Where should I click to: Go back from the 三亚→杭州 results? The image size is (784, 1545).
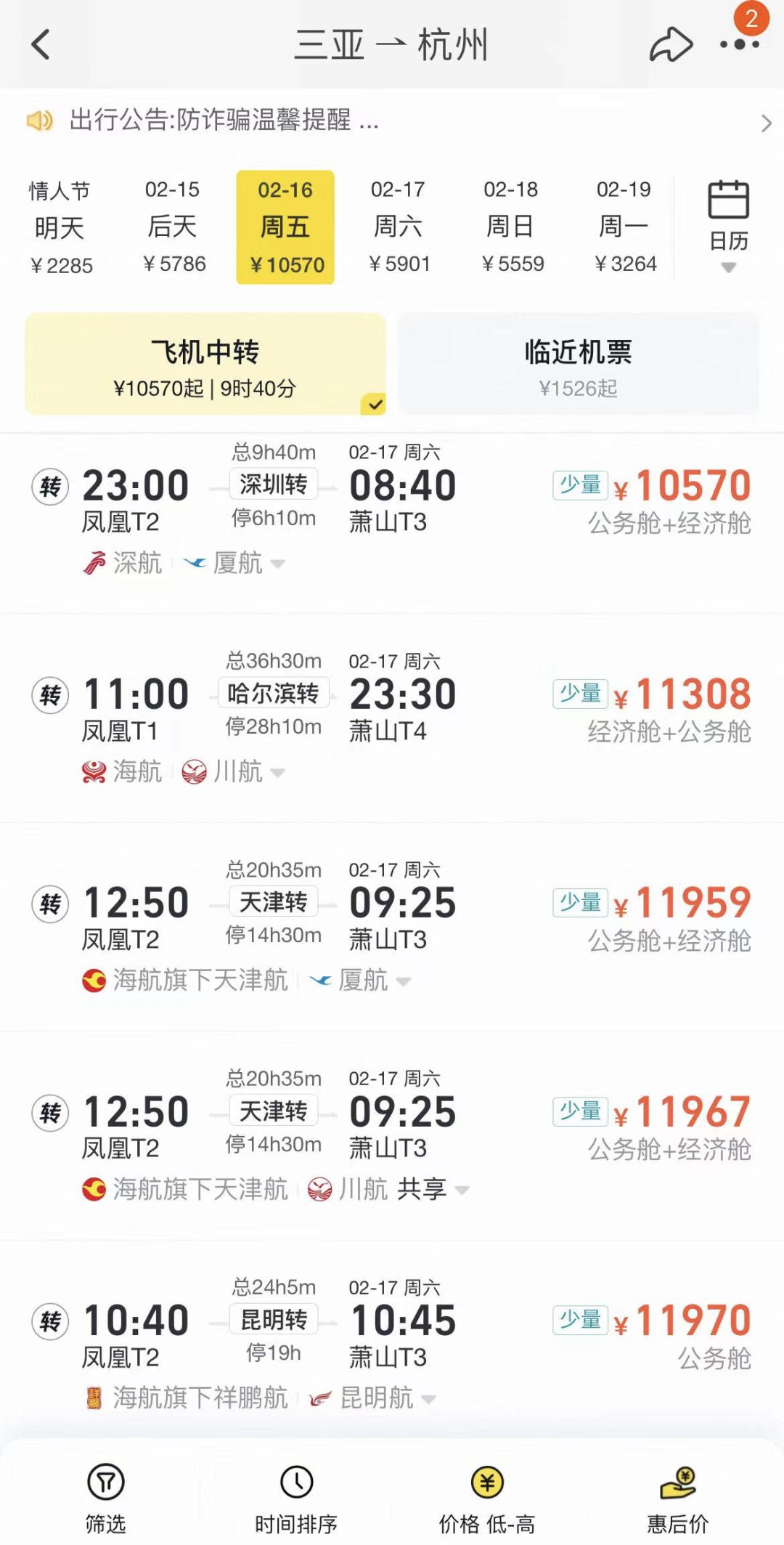click(41, 44)
